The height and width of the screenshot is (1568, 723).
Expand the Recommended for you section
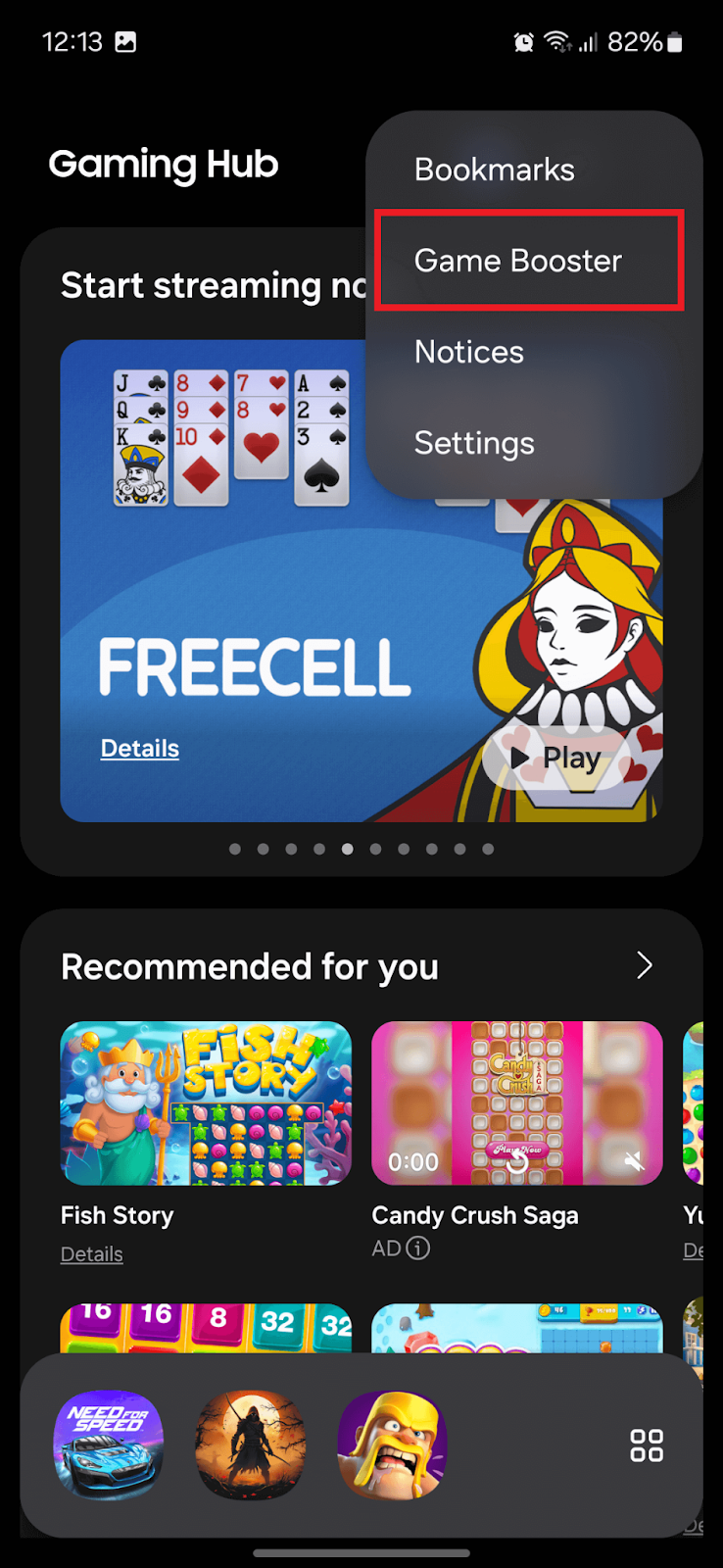pos(644,965)
